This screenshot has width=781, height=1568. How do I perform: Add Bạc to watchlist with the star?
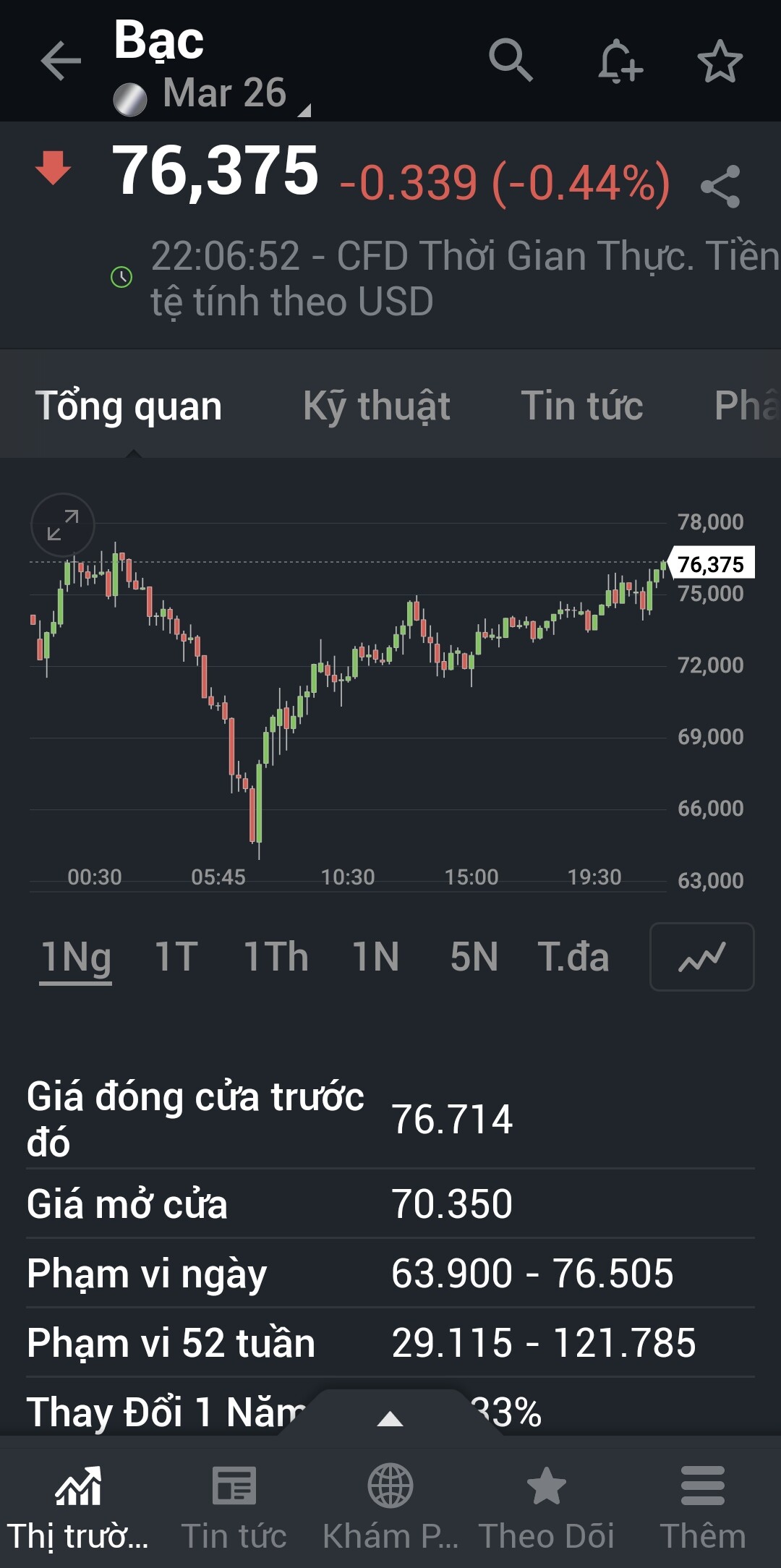point(720,61)
